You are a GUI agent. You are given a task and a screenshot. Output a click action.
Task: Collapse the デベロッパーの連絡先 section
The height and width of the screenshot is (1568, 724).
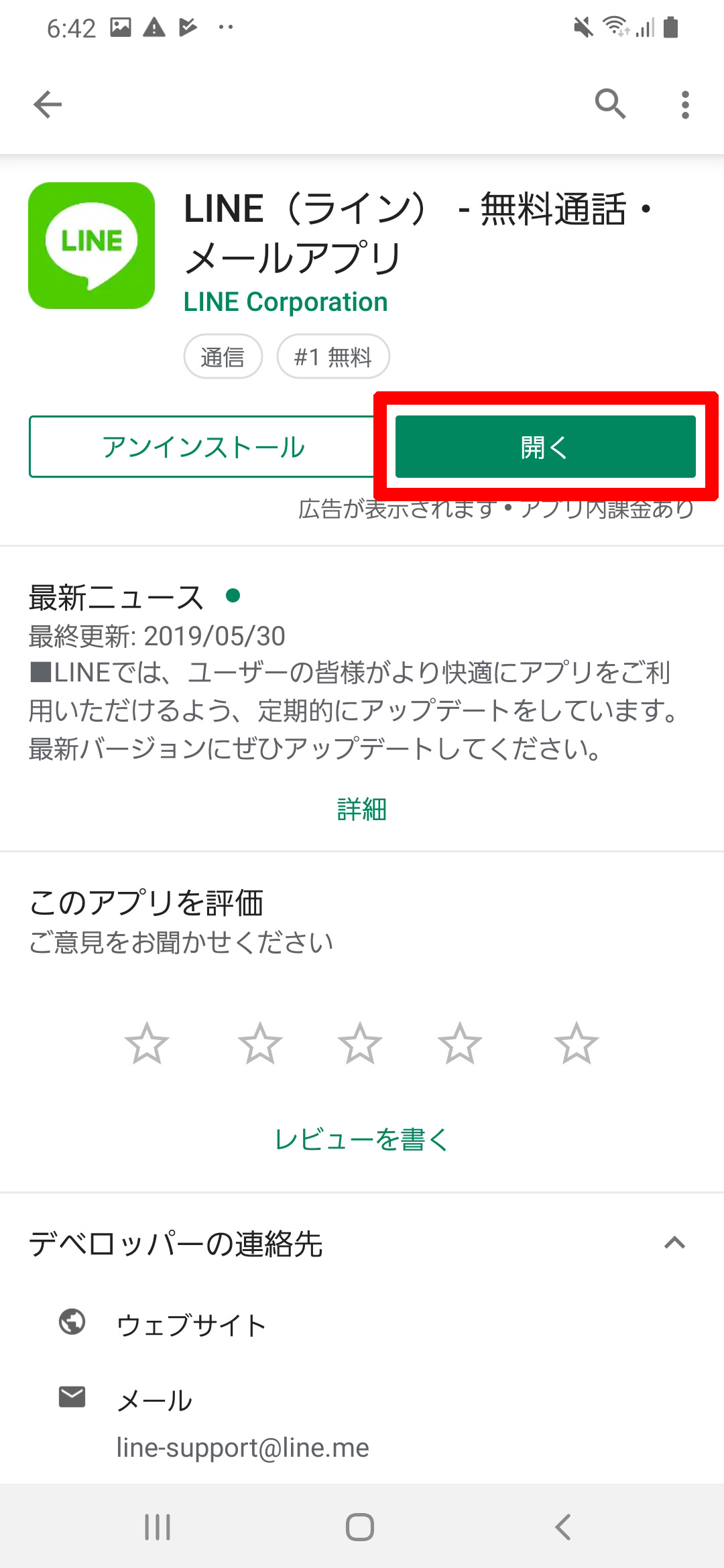tap(674, 1243)
